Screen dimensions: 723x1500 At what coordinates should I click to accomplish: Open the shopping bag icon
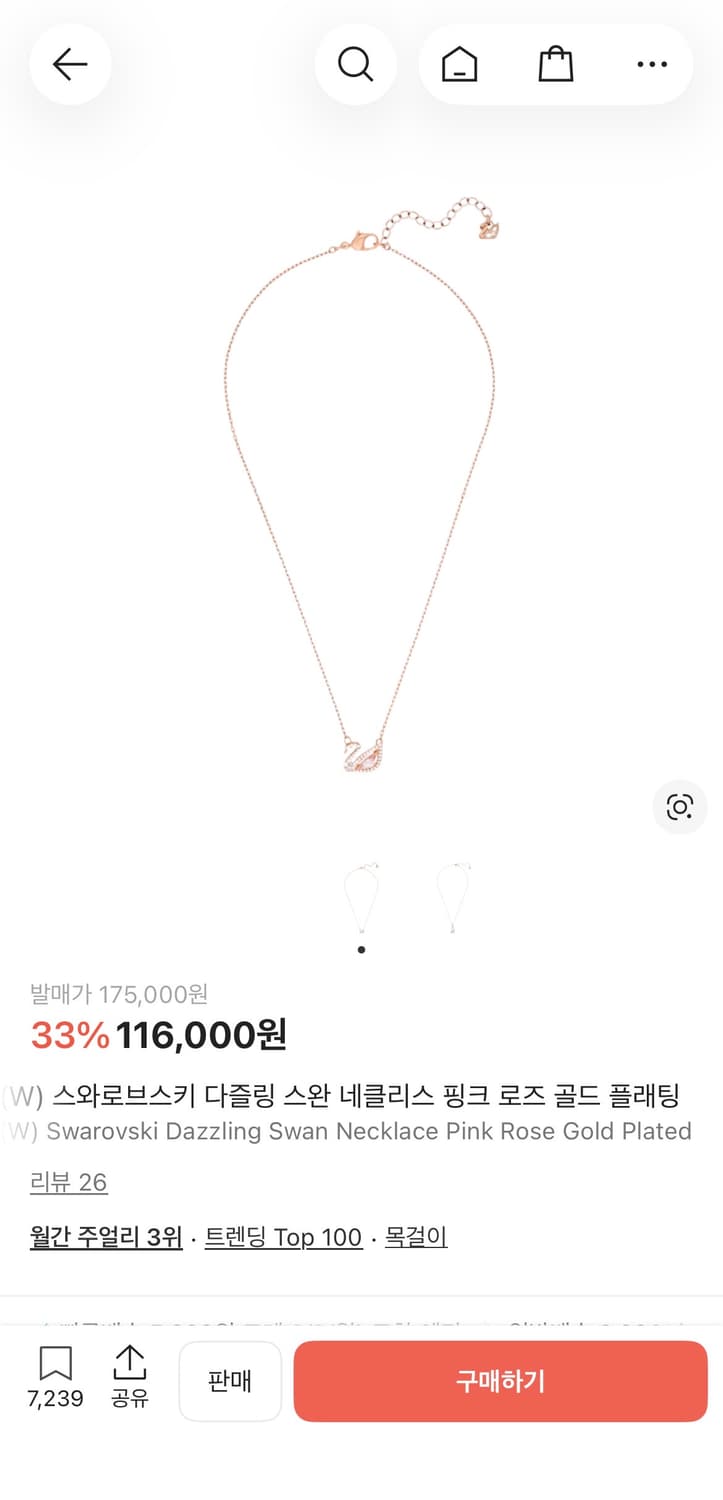555,64
